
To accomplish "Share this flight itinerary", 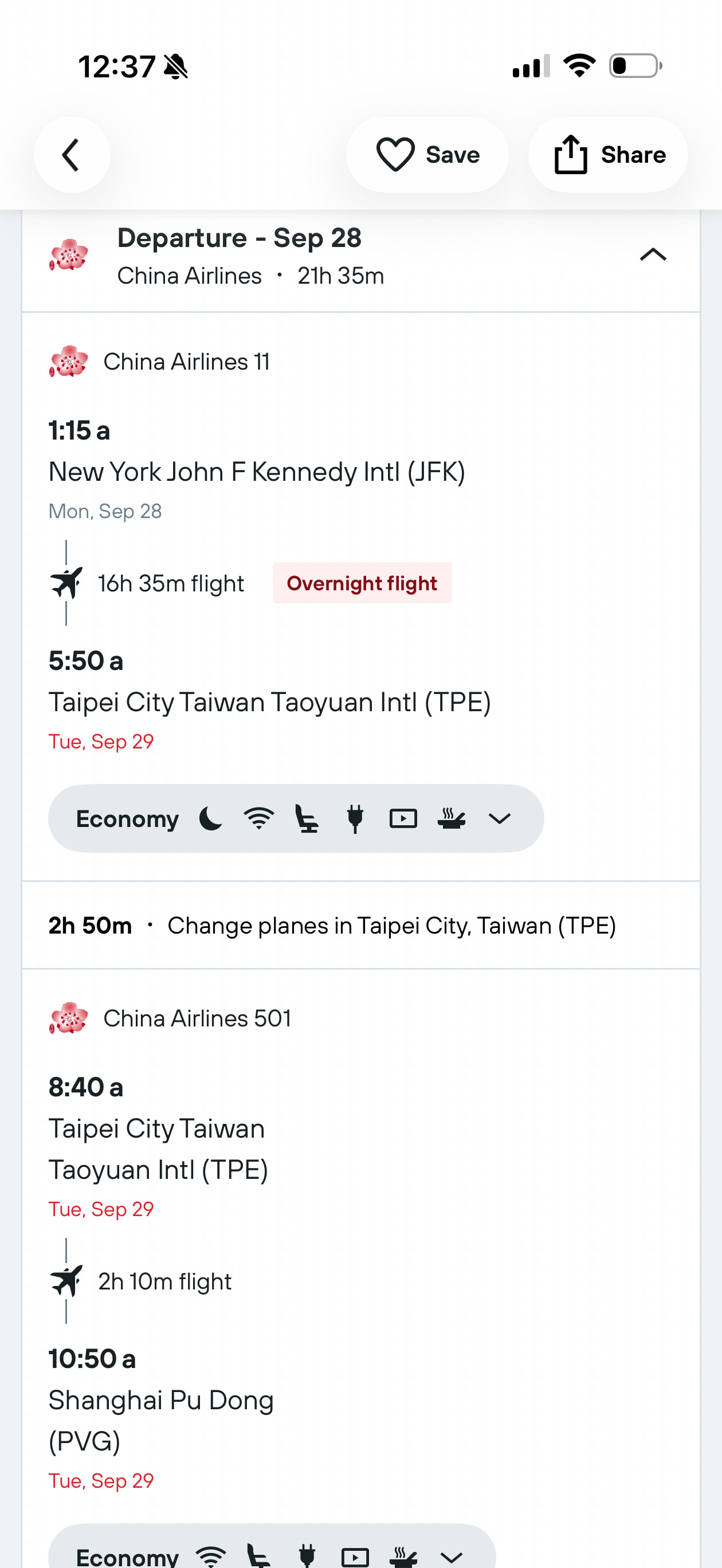I will point(608,155).
